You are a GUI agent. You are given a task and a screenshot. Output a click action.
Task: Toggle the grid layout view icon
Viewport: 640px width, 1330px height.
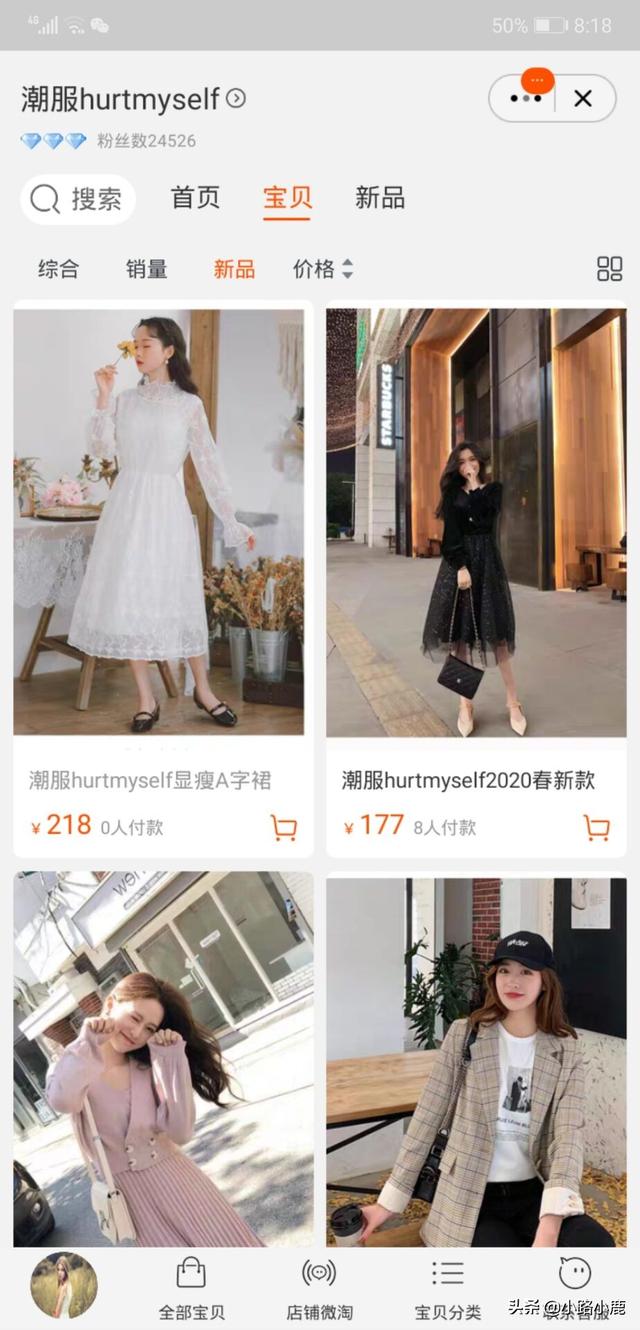coord(609,269)
